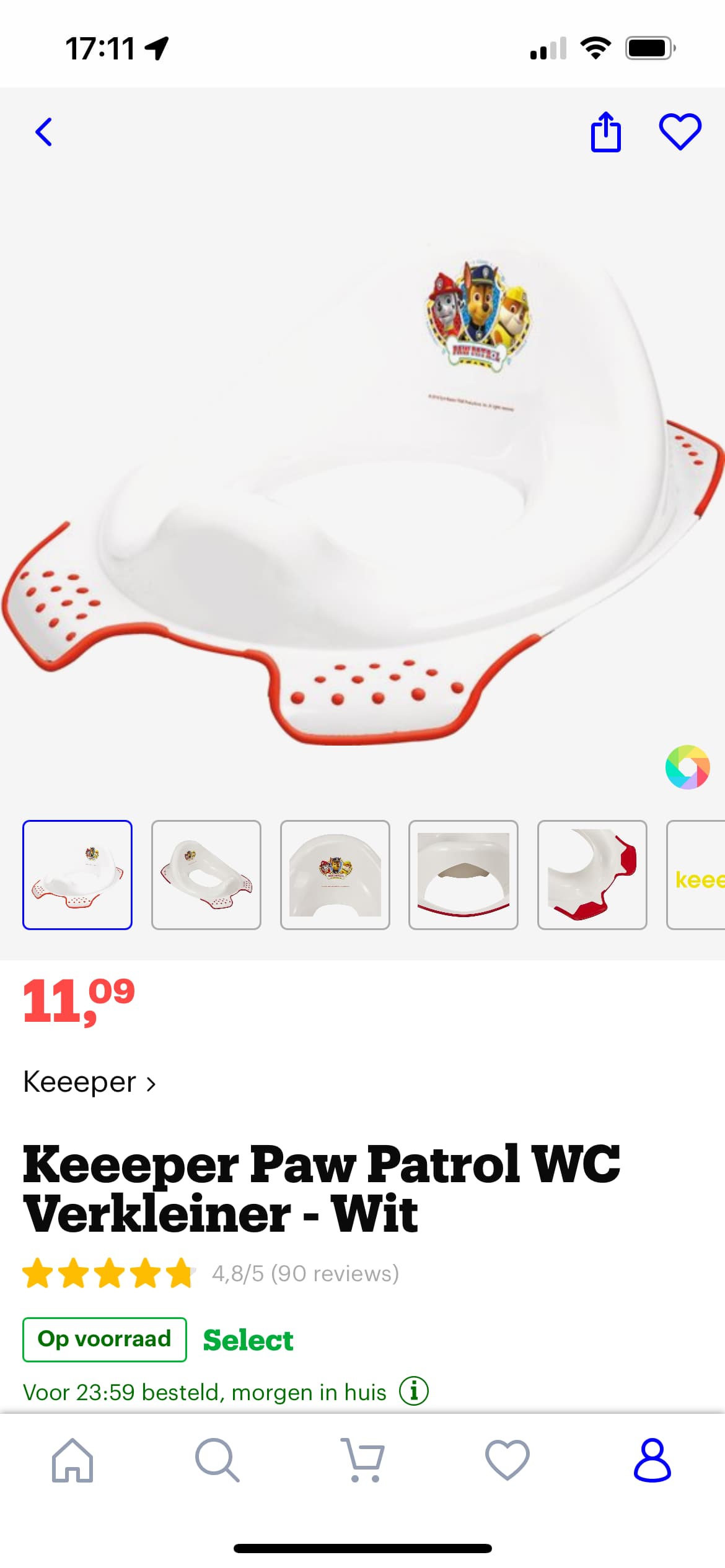725x1568 pixels.
Task: View the Paw Patrol logo close-up thumbnail
Action: click(335, 874)
